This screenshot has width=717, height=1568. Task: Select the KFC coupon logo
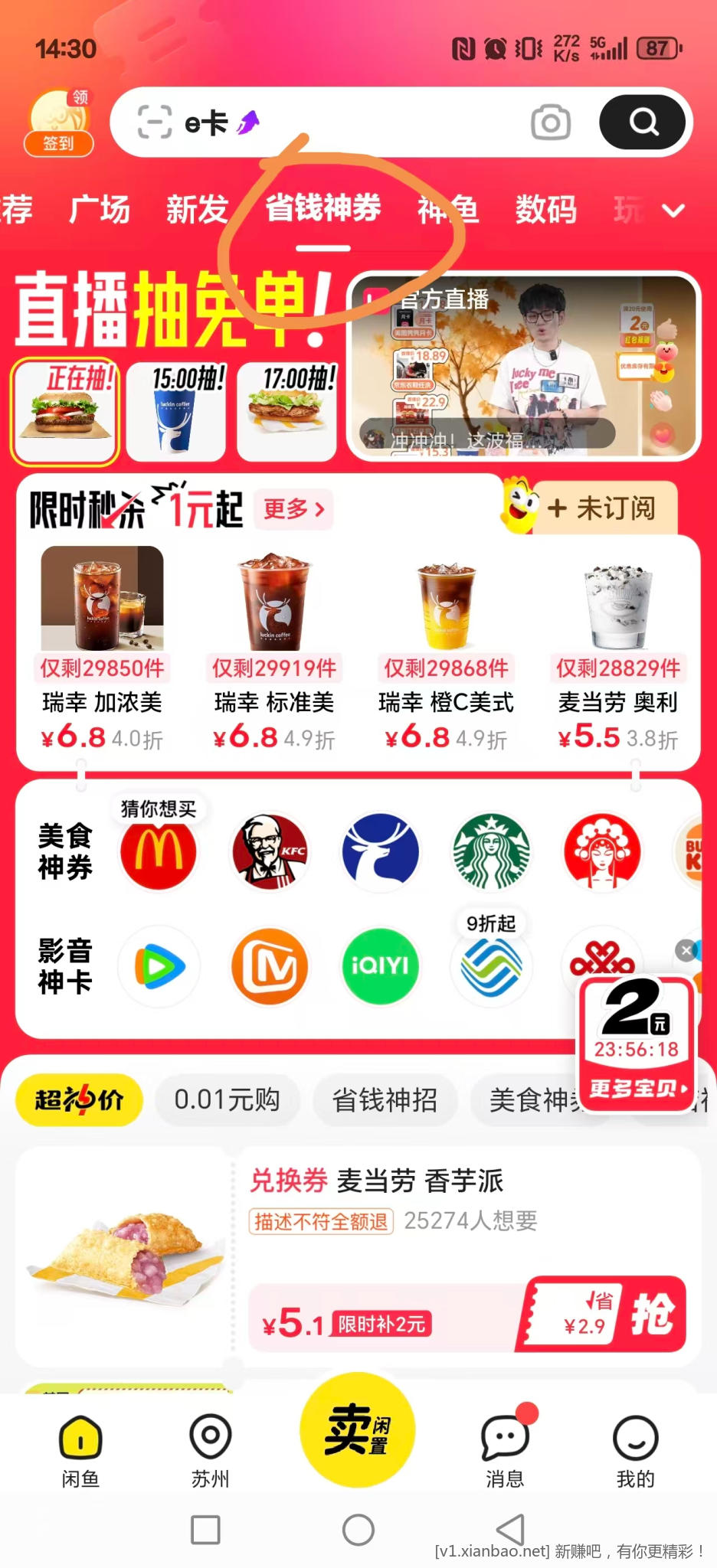coord(270,851)
